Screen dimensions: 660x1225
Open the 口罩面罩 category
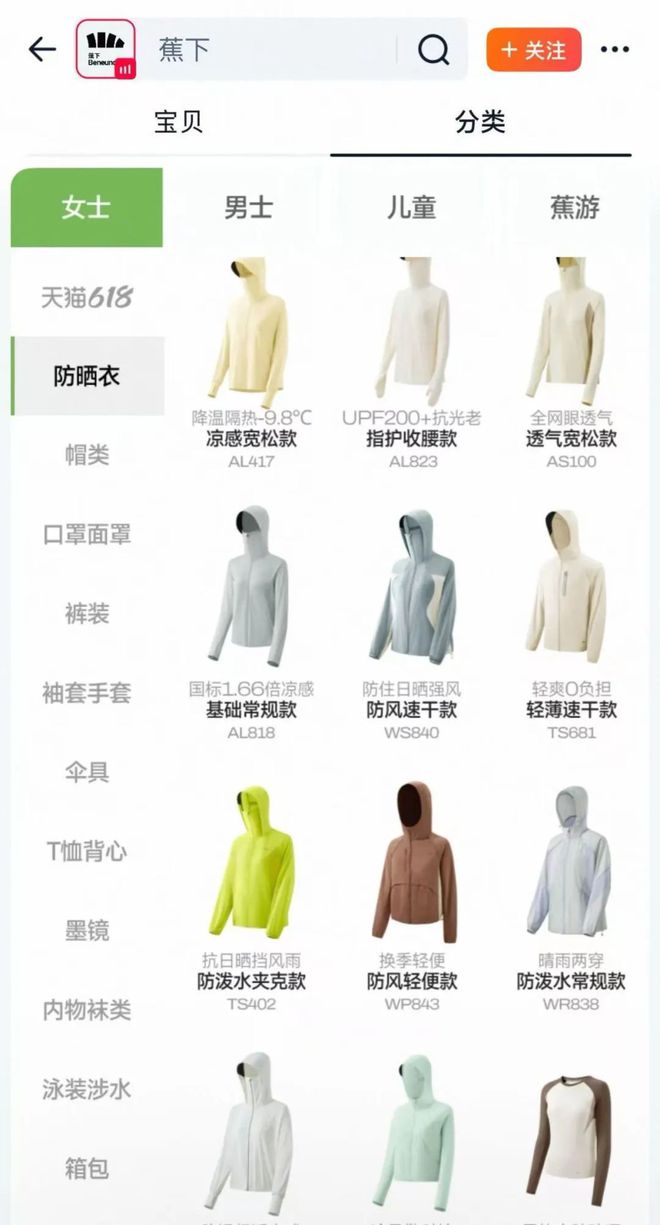[87, 534]
